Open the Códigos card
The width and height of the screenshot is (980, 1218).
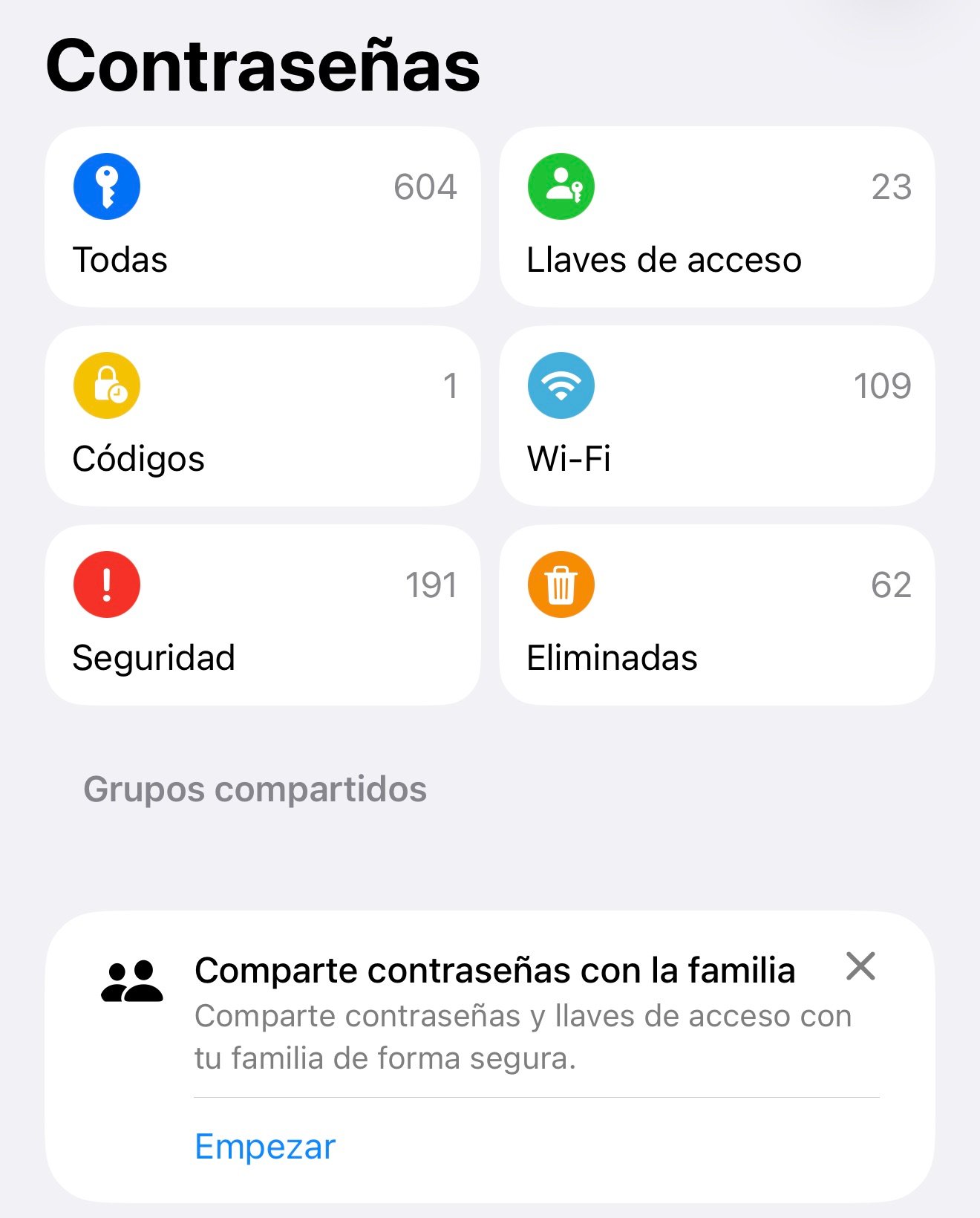coord(262,416)
